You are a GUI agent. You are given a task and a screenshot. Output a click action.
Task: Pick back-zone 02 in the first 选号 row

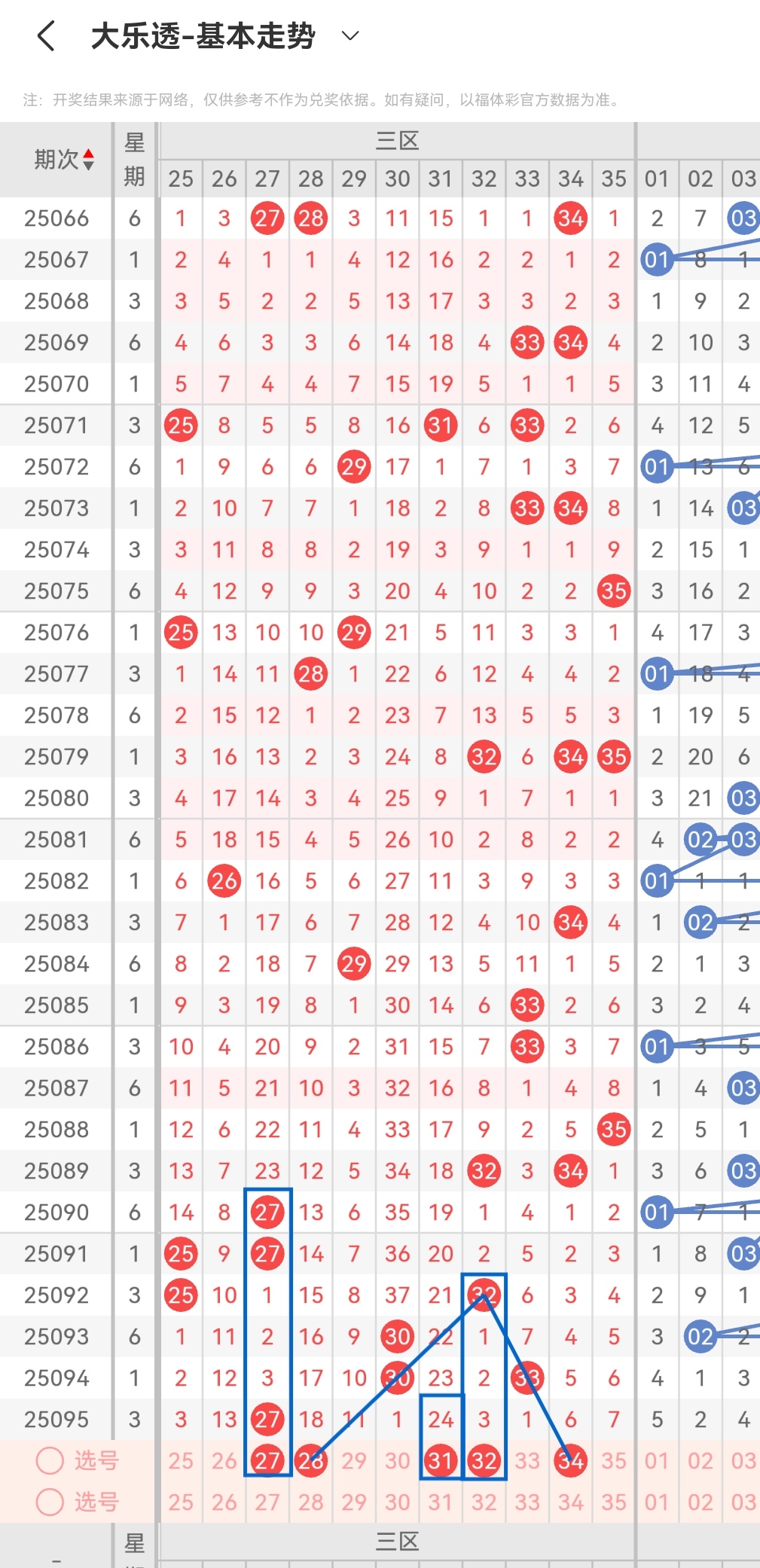click(x=700, y=1461)
